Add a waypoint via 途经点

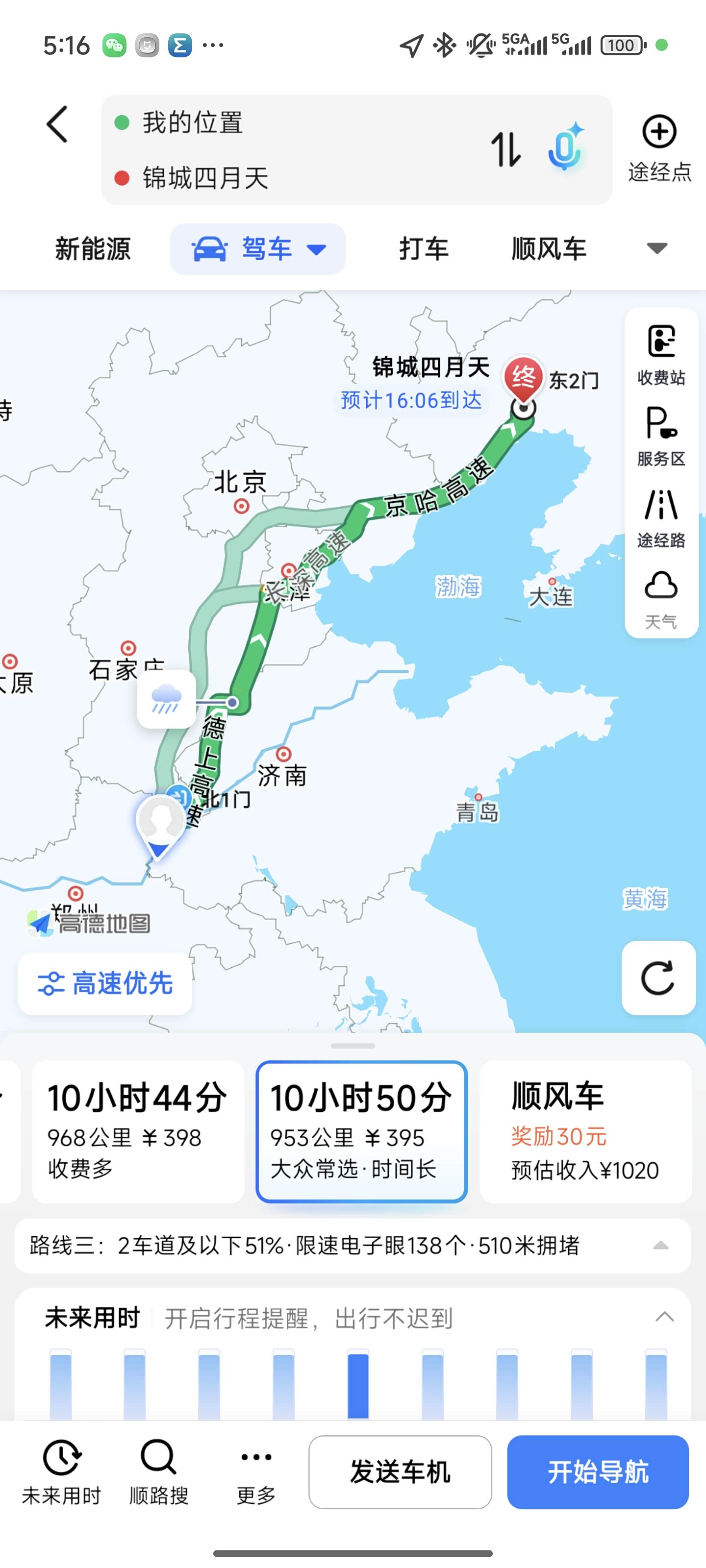click(660, 148)
